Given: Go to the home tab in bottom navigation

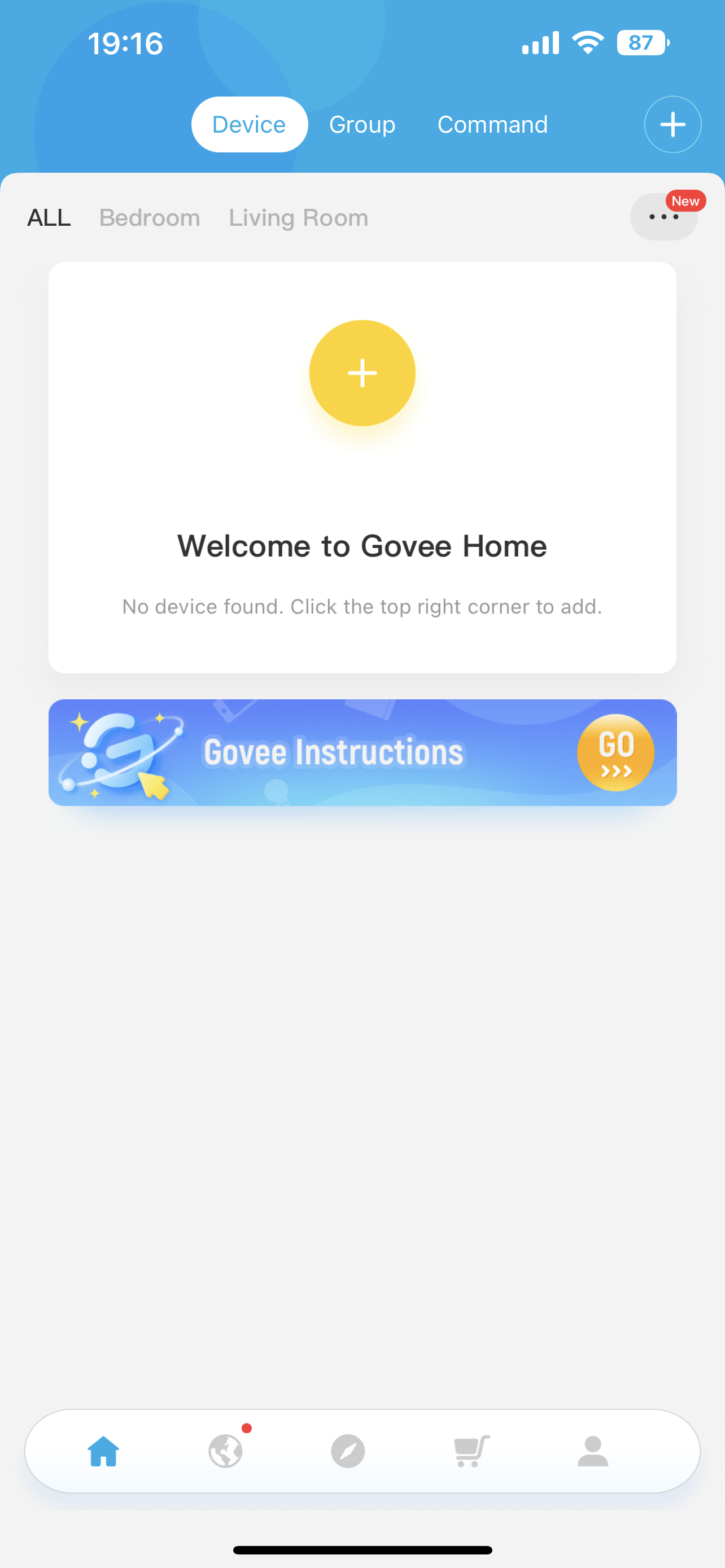Looking at the screenshot, I should (103, 1451).
